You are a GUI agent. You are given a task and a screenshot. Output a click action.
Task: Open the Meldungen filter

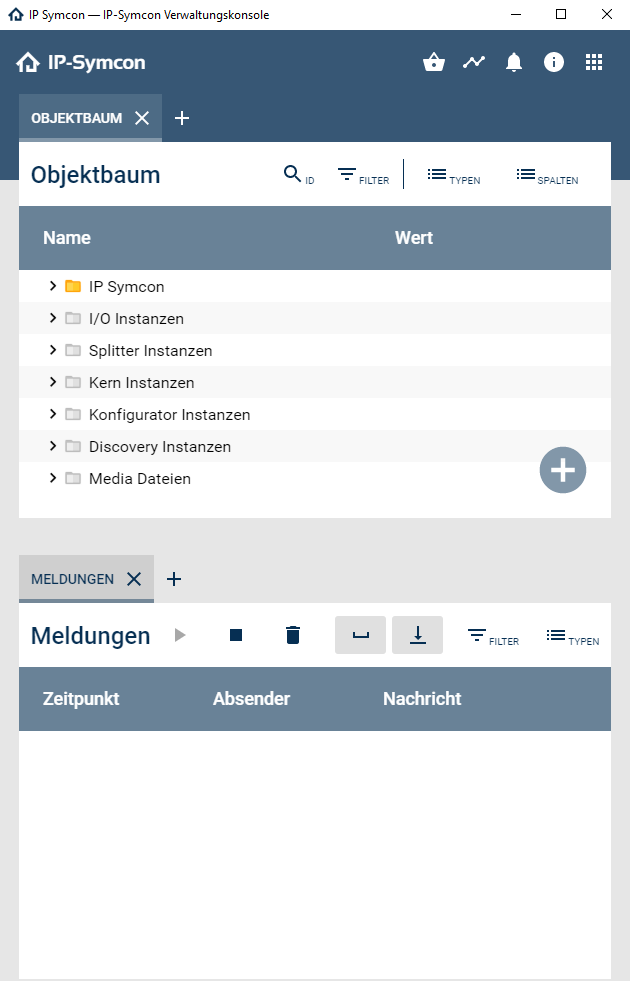[x=492, y=636]
